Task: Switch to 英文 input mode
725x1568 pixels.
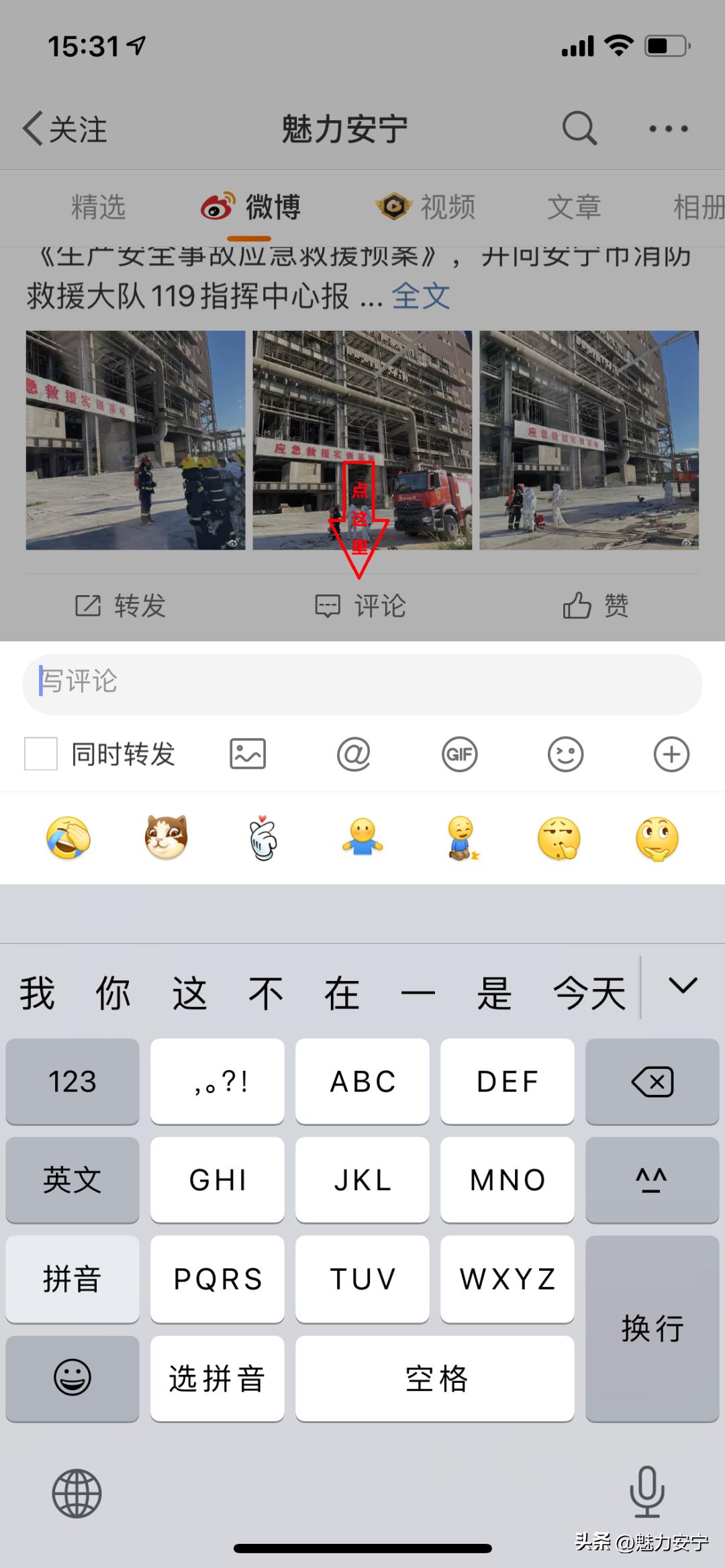Action: tap(72, 1180)
